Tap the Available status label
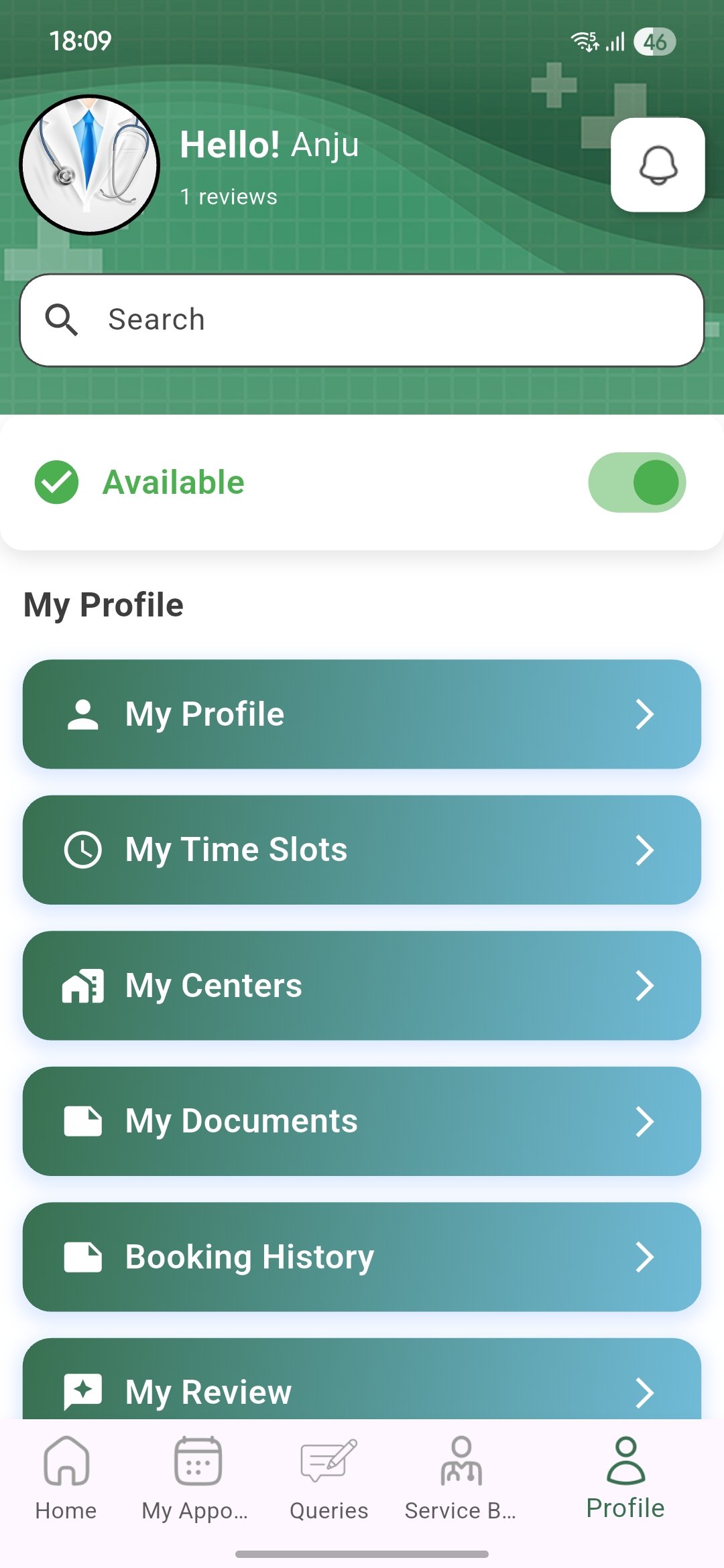The height and width of the screenshot is (1568, 724). pos(173,482)
